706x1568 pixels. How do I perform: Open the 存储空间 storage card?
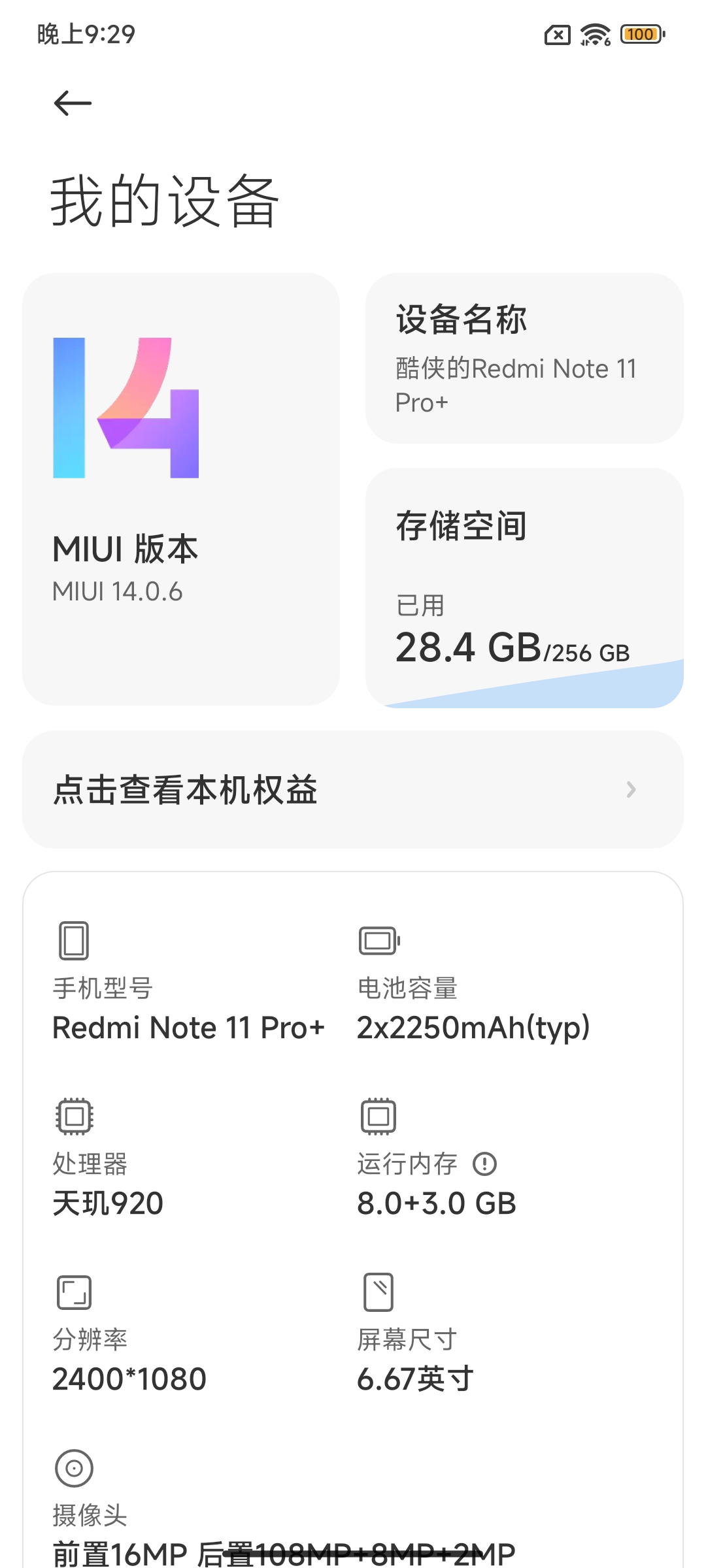point(524,588)
